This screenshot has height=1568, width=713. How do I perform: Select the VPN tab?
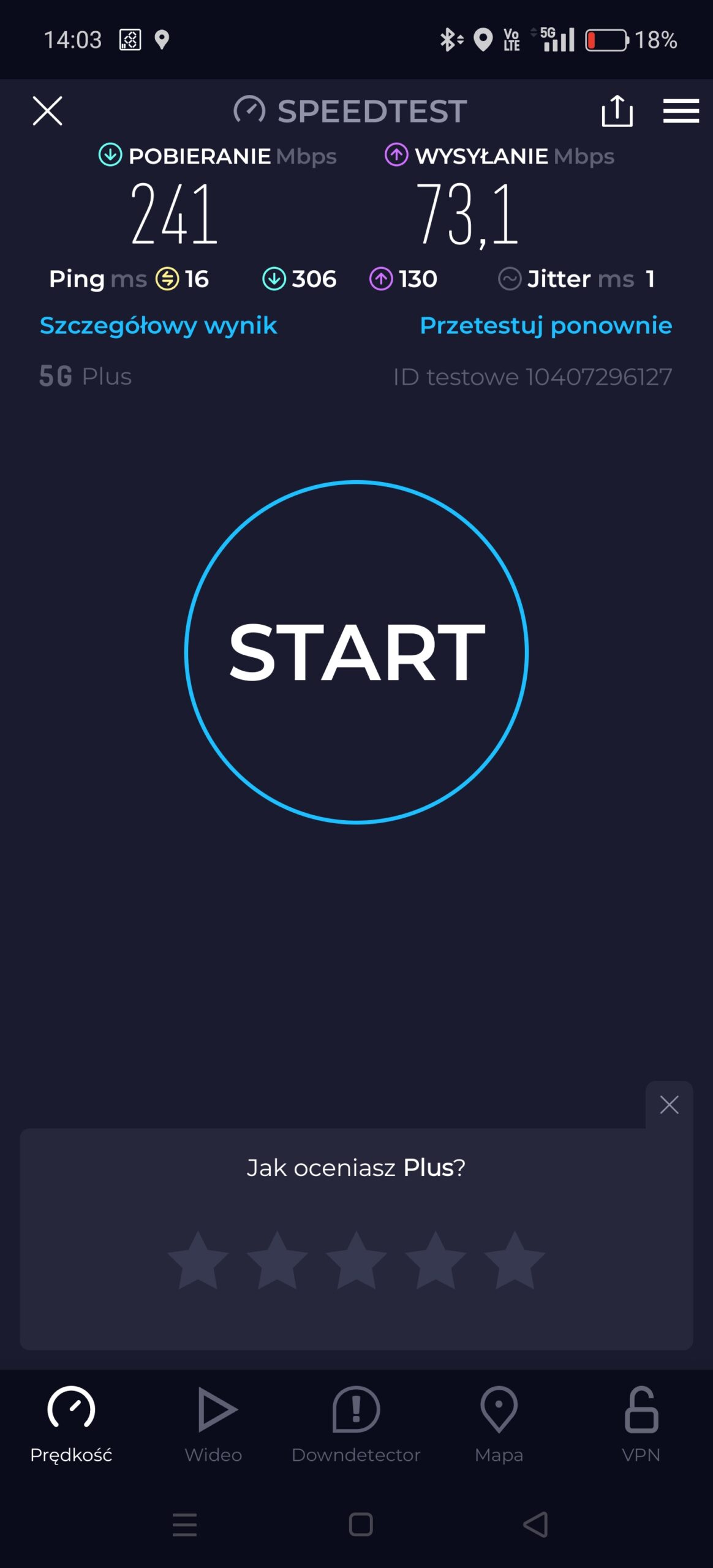pos(641,1423)
